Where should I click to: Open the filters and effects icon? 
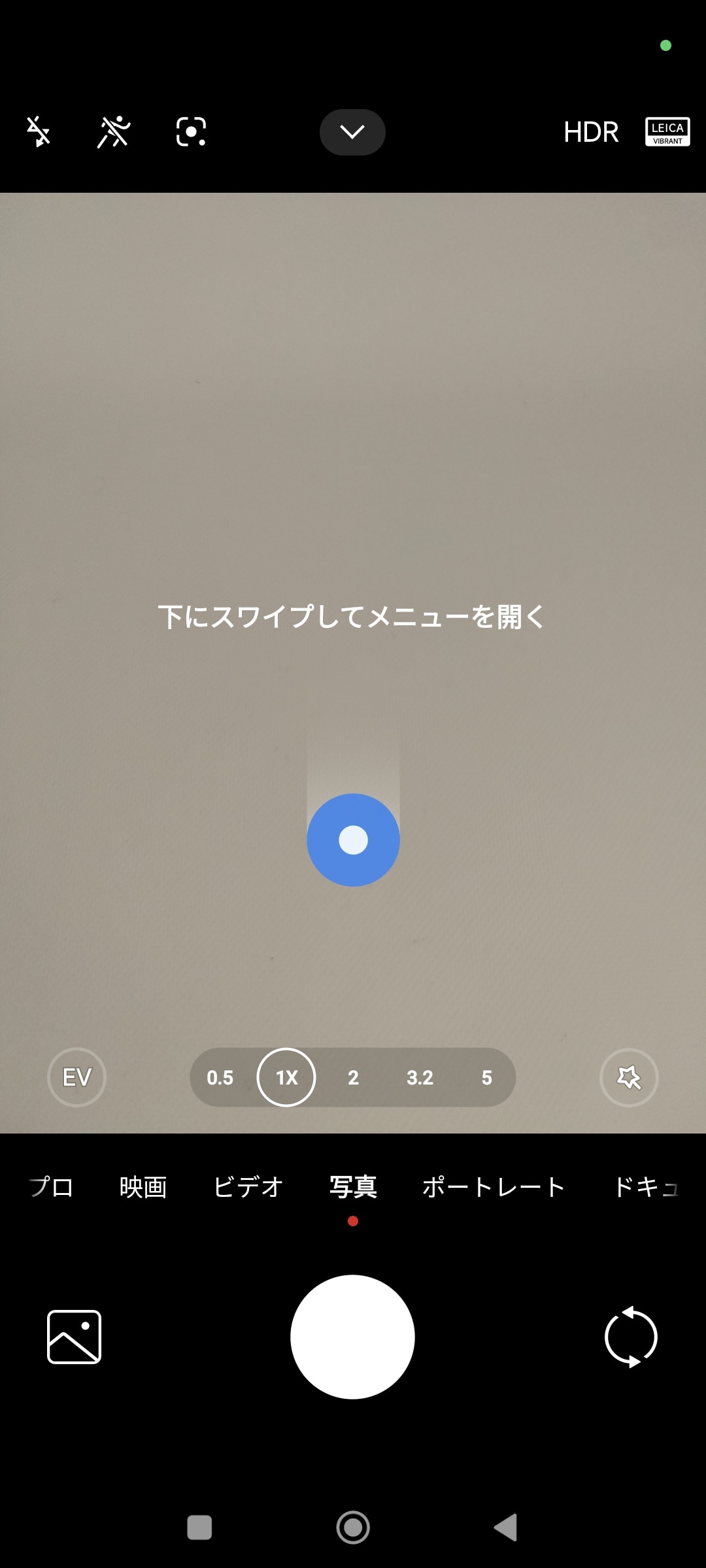click(629, 1077)
